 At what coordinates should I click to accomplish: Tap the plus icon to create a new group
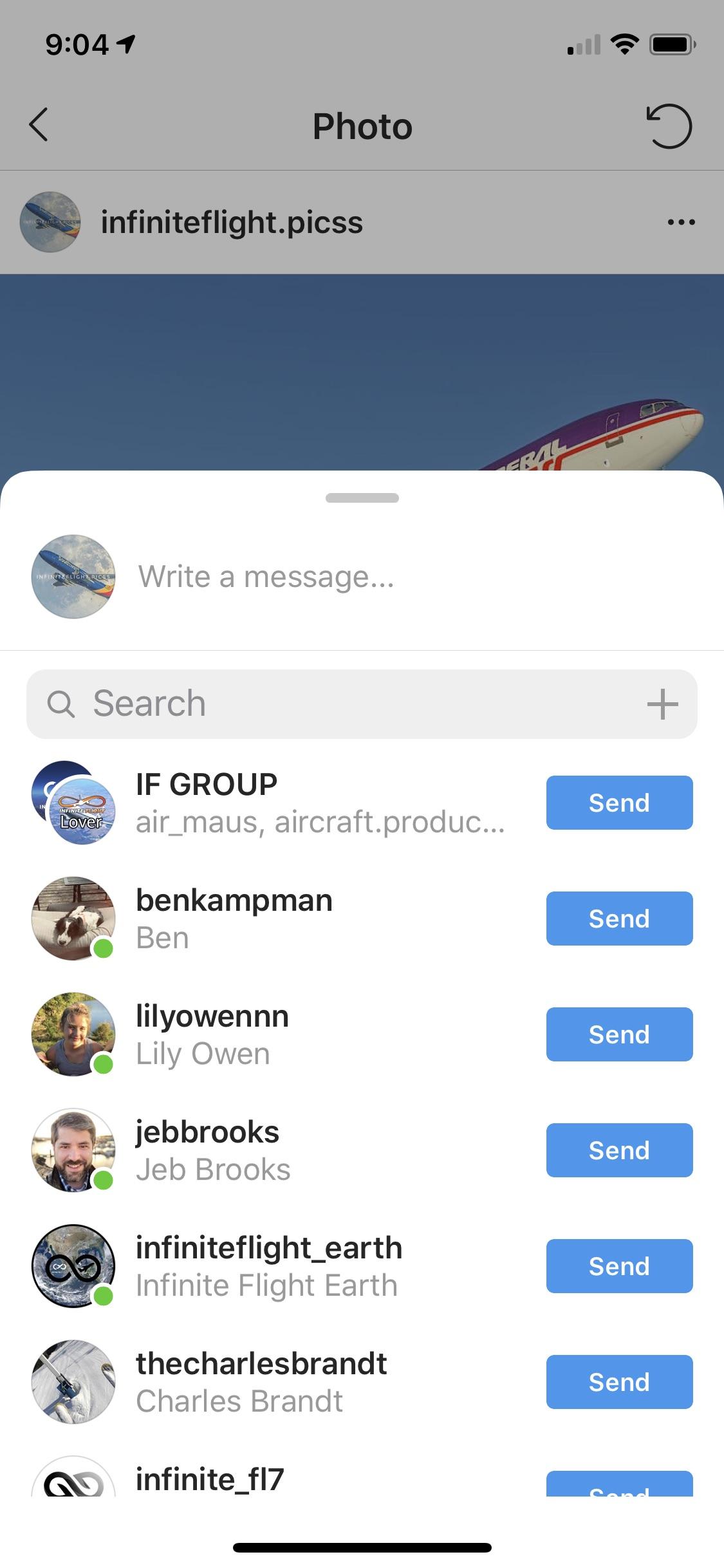click(x=662, y=704)
